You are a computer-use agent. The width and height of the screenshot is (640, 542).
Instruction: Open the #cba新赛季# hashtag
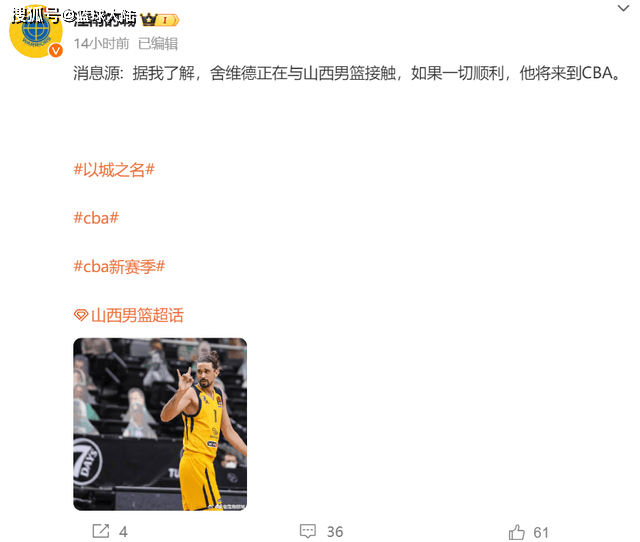[x=119, y=266]
